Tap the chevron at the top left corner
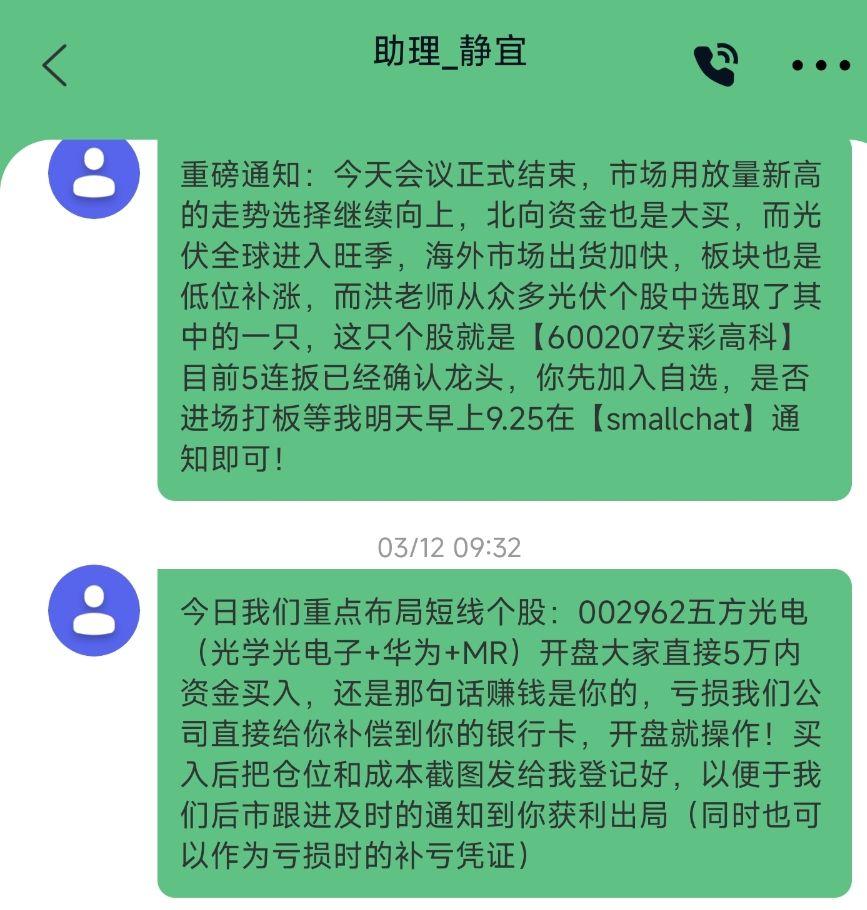Image resolution: width=867 pixels, height=910 pixels. (x=55, y=63)
